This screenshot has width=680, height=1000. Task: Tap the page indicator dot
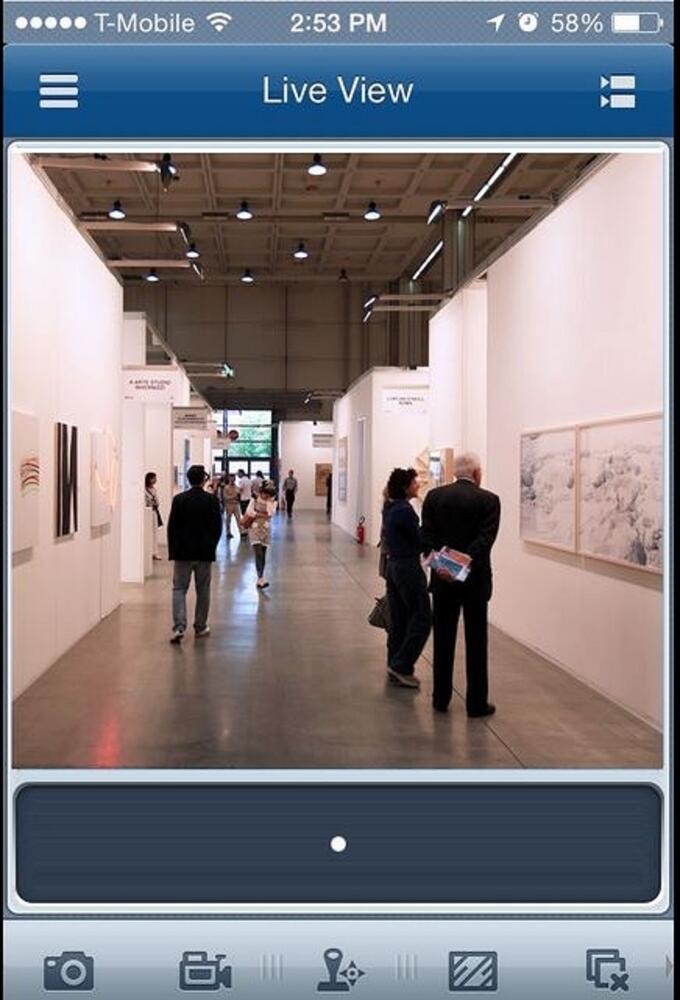pyautogui.click(x=338, y=844)
